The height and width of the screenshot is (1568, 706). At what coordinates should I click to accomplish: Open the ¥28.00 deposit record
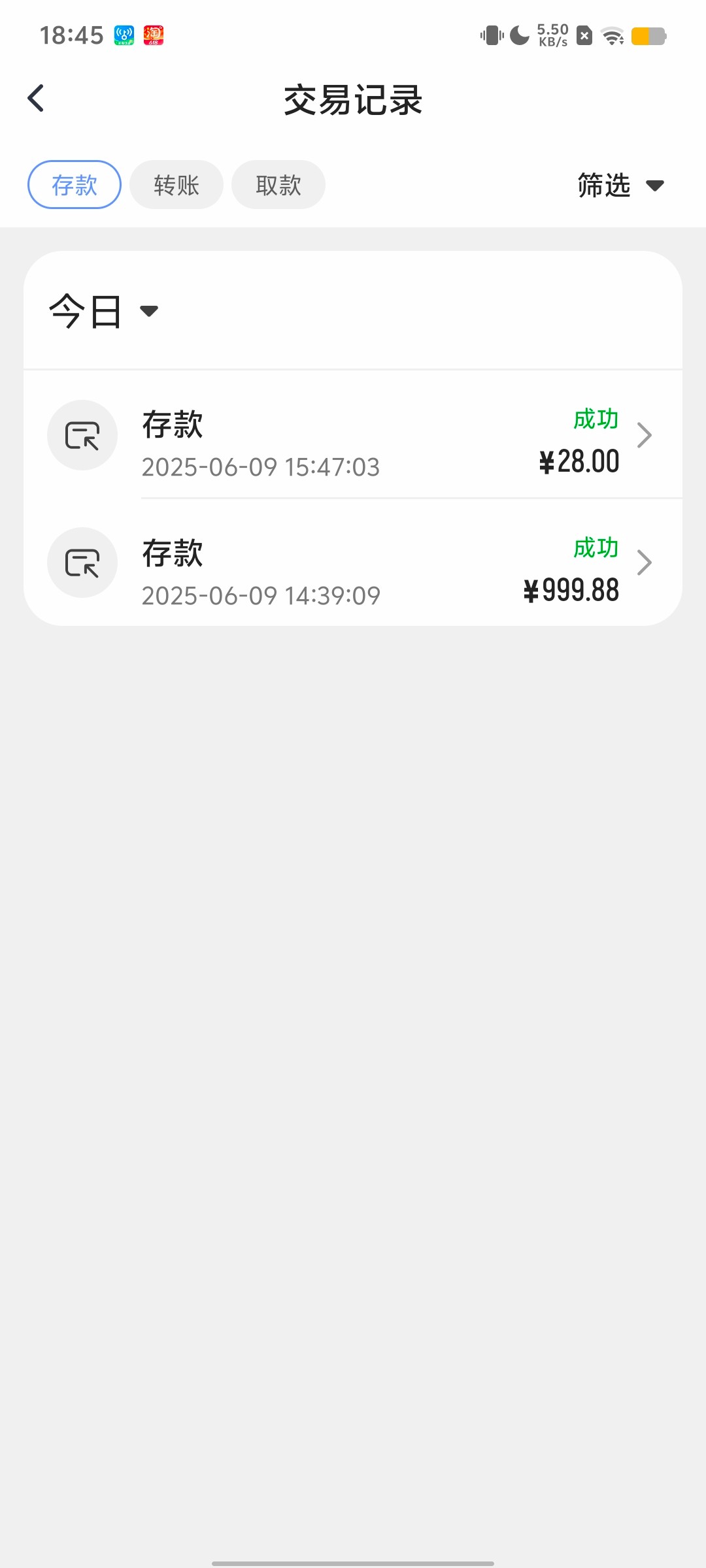pos(353,435)
